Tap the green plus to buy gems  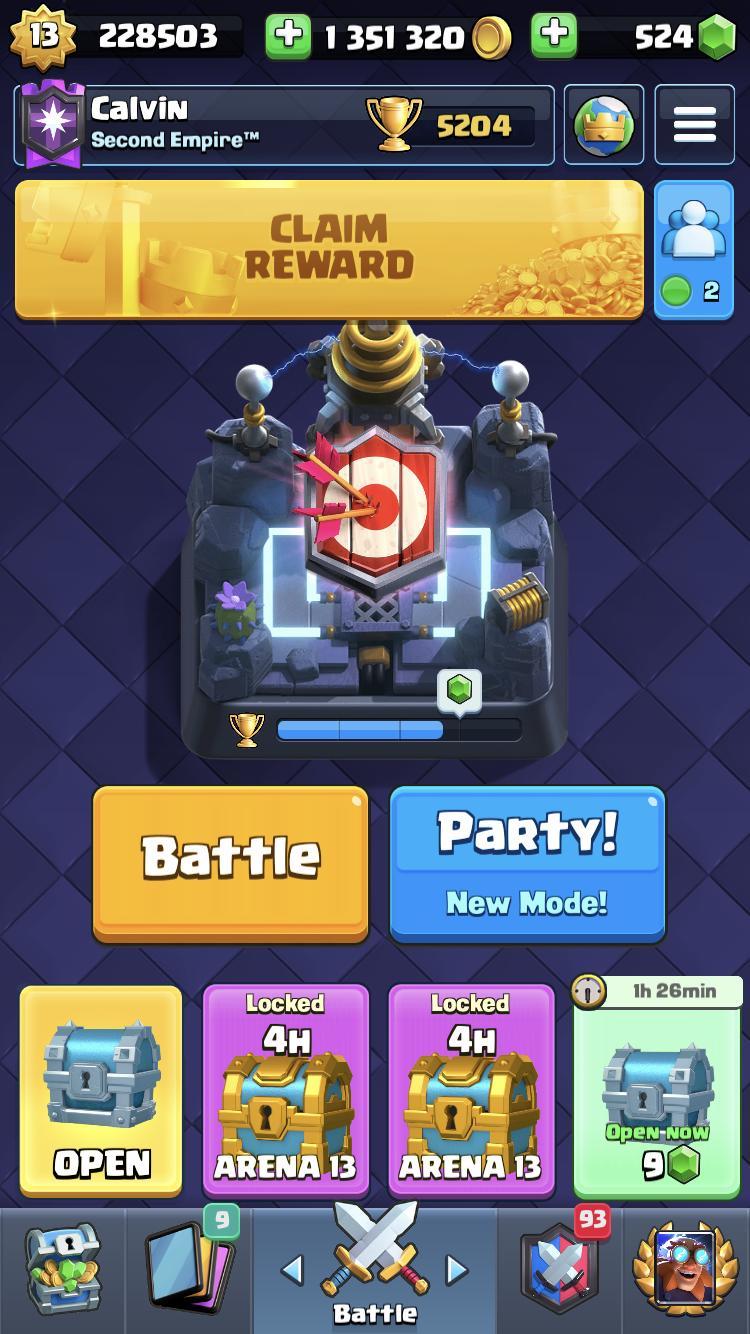click(x=554, y=36)
